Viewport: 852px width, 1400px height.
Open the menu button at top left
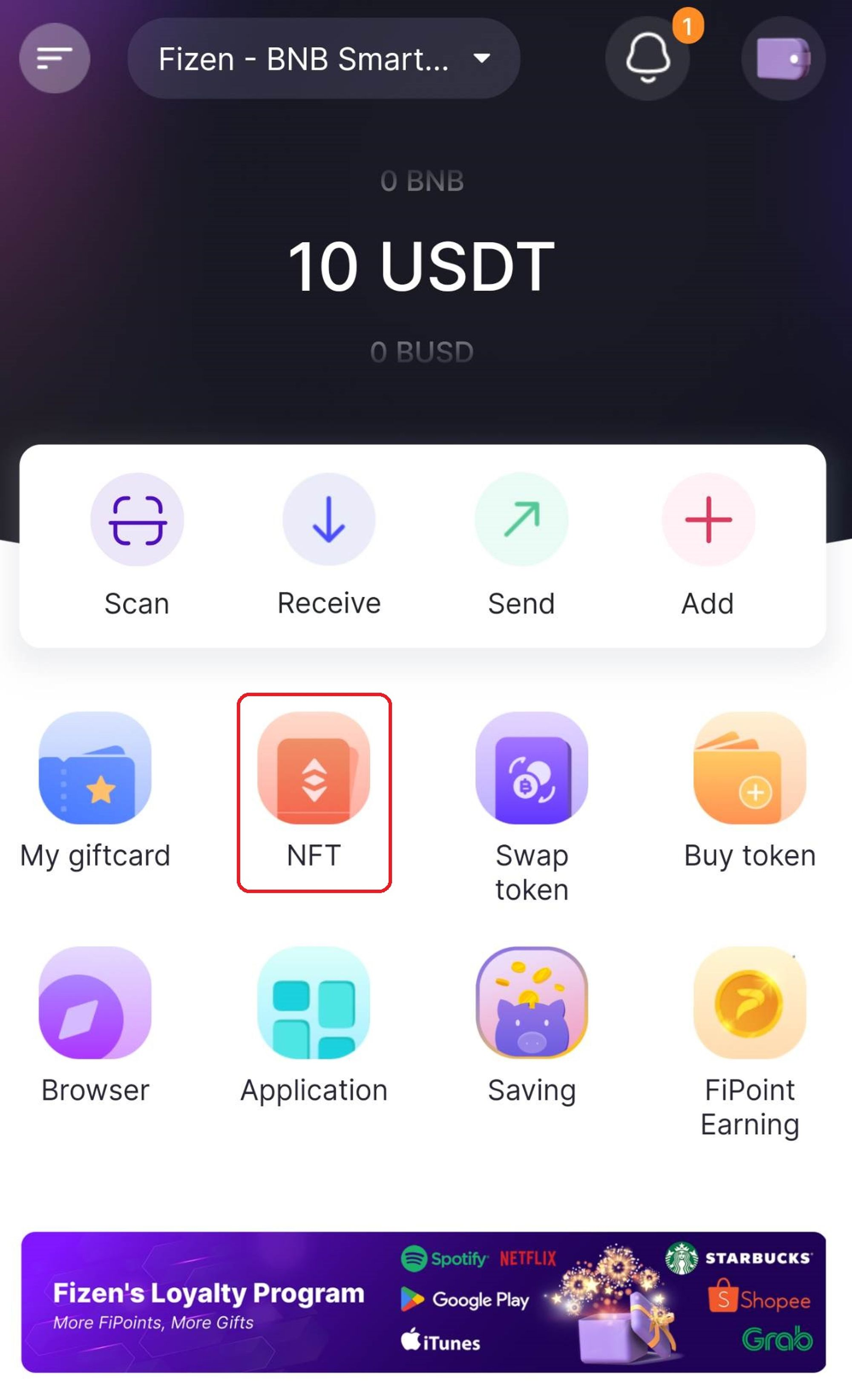tap(55, 58)
